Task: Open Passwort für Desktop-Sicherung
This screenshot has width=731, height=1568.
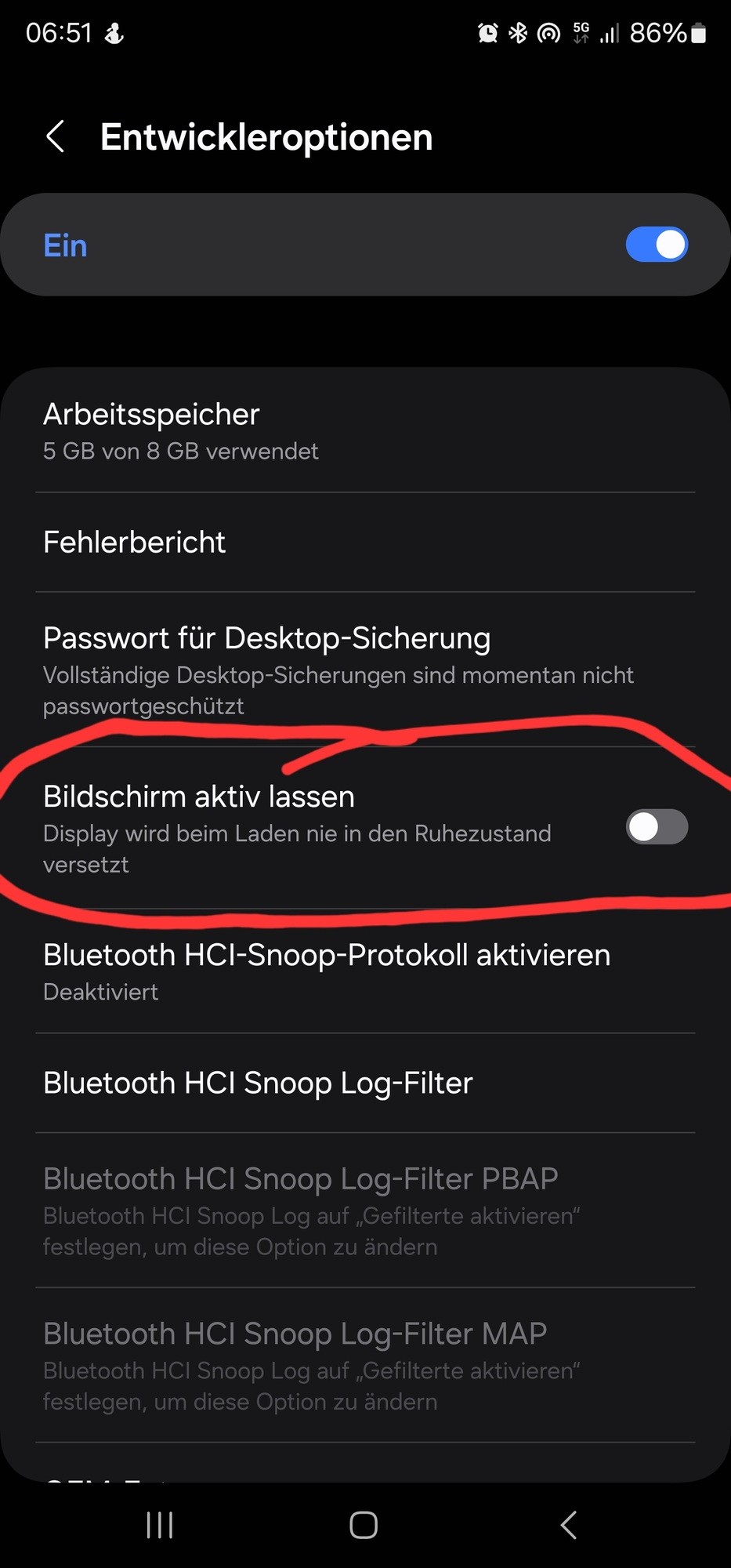Action: pyautogui.click(x=365, y=670)
